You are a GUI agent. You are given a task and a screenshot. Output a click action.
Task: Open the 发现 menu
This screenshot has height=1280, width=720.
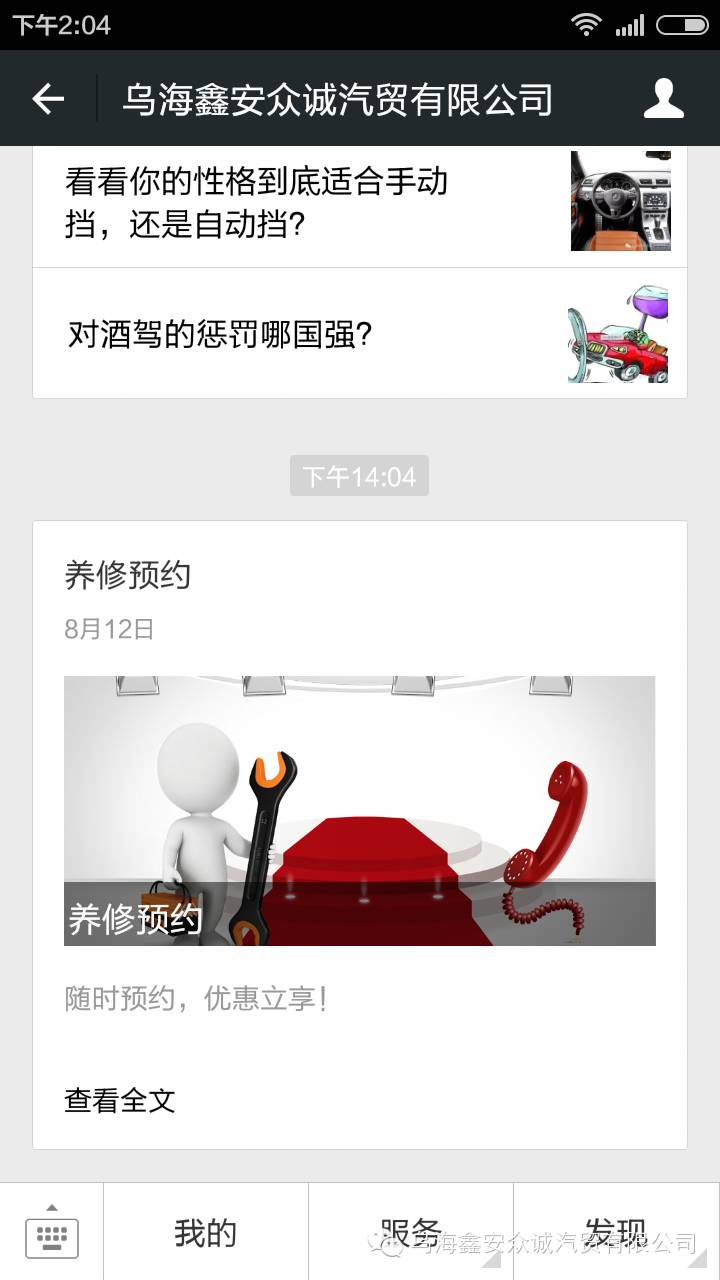616,1231
